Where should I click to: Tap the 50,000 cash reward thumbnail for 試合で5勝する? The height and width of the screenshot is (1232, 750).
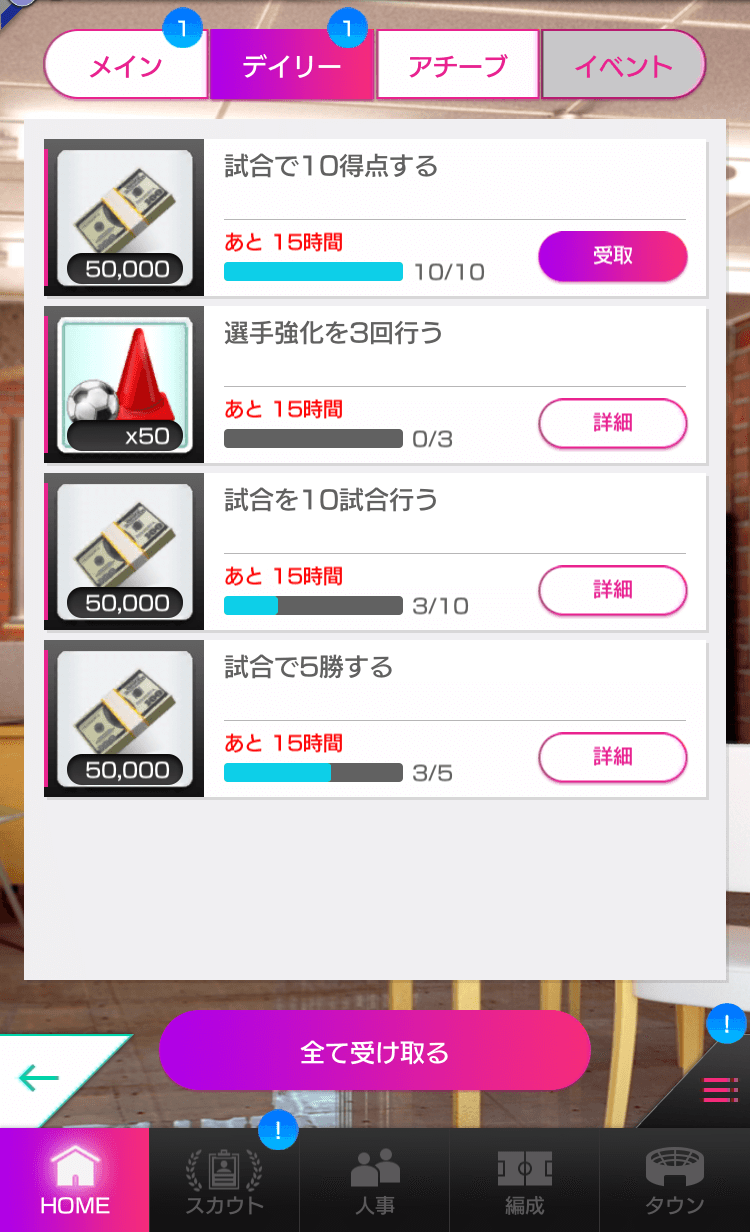point(124,719)
